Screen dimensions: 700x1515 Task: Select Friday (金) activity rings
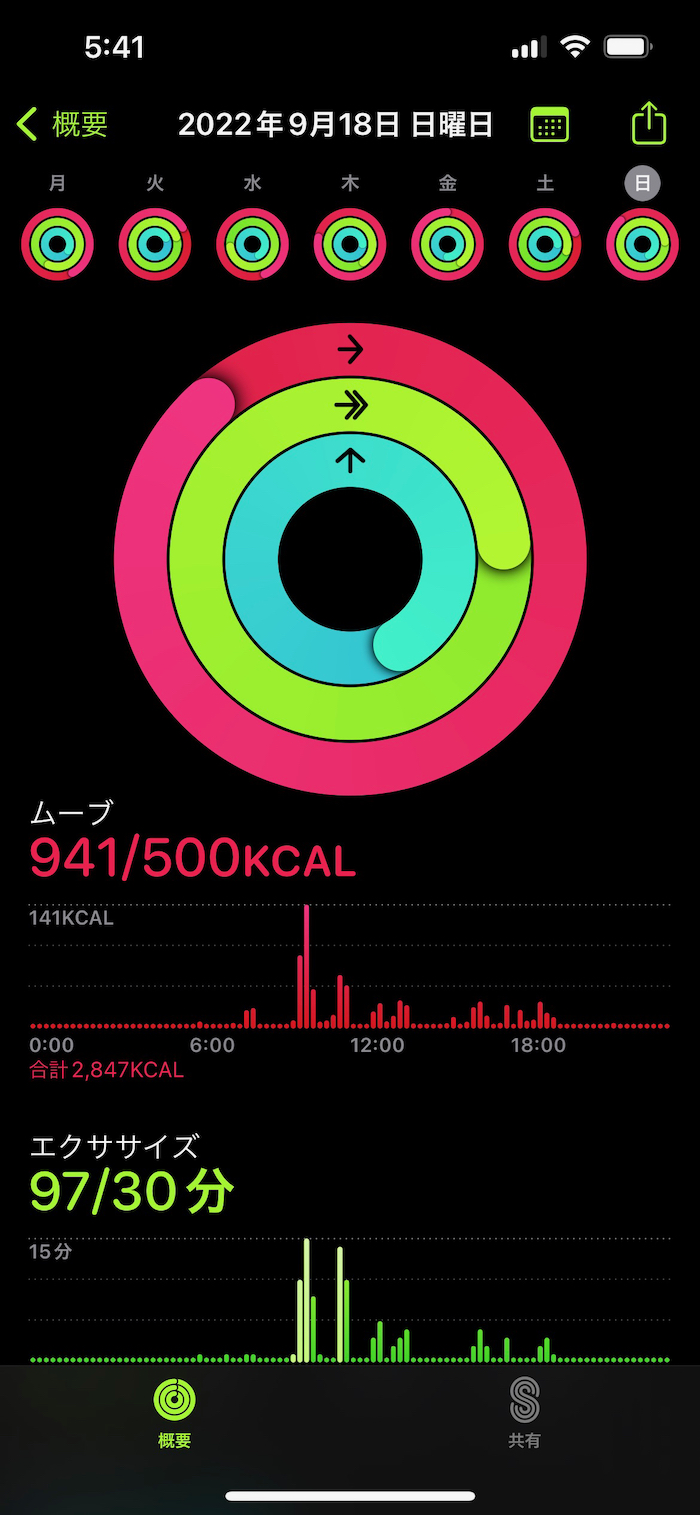[x=448, y=244]
